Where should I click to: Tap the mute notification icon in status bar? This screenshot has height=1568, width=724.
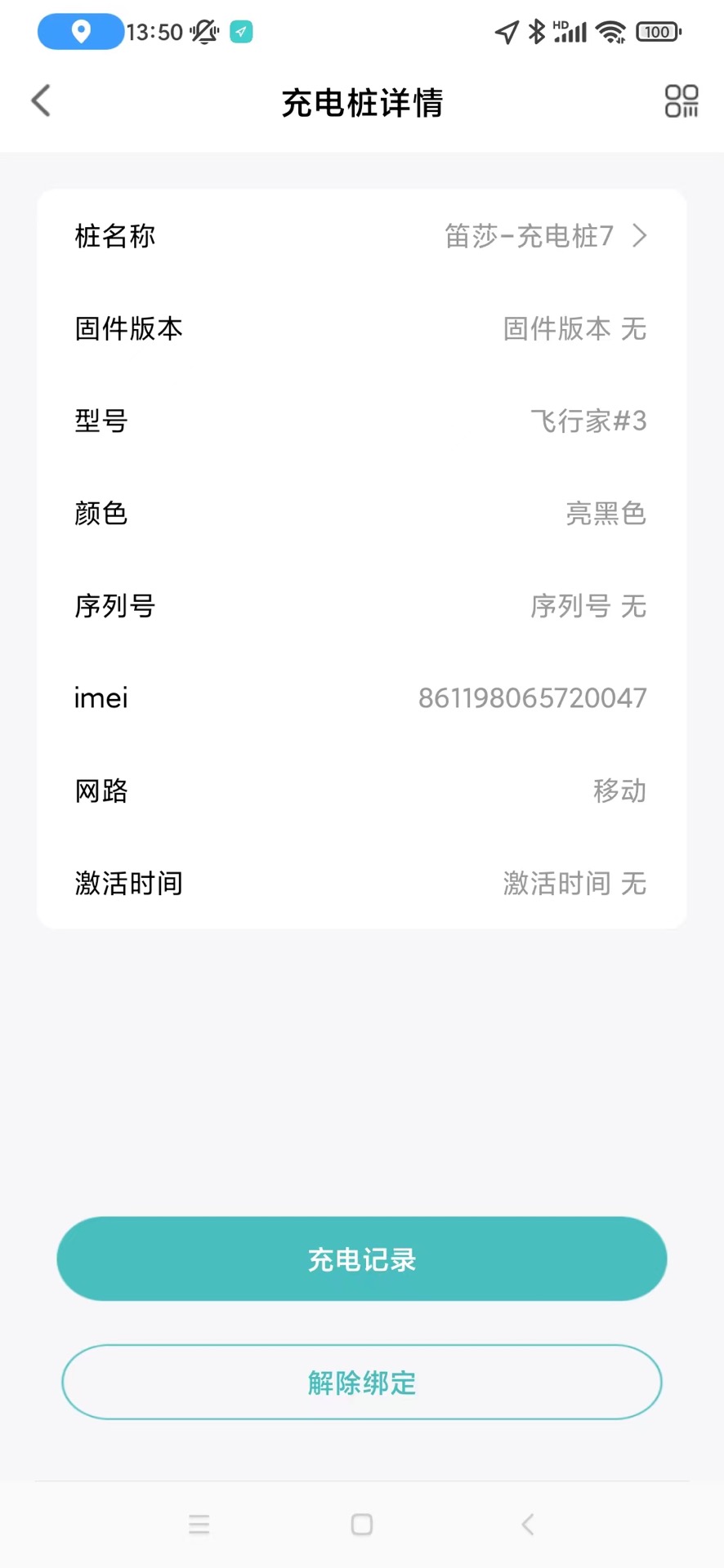tap(202, 31)
